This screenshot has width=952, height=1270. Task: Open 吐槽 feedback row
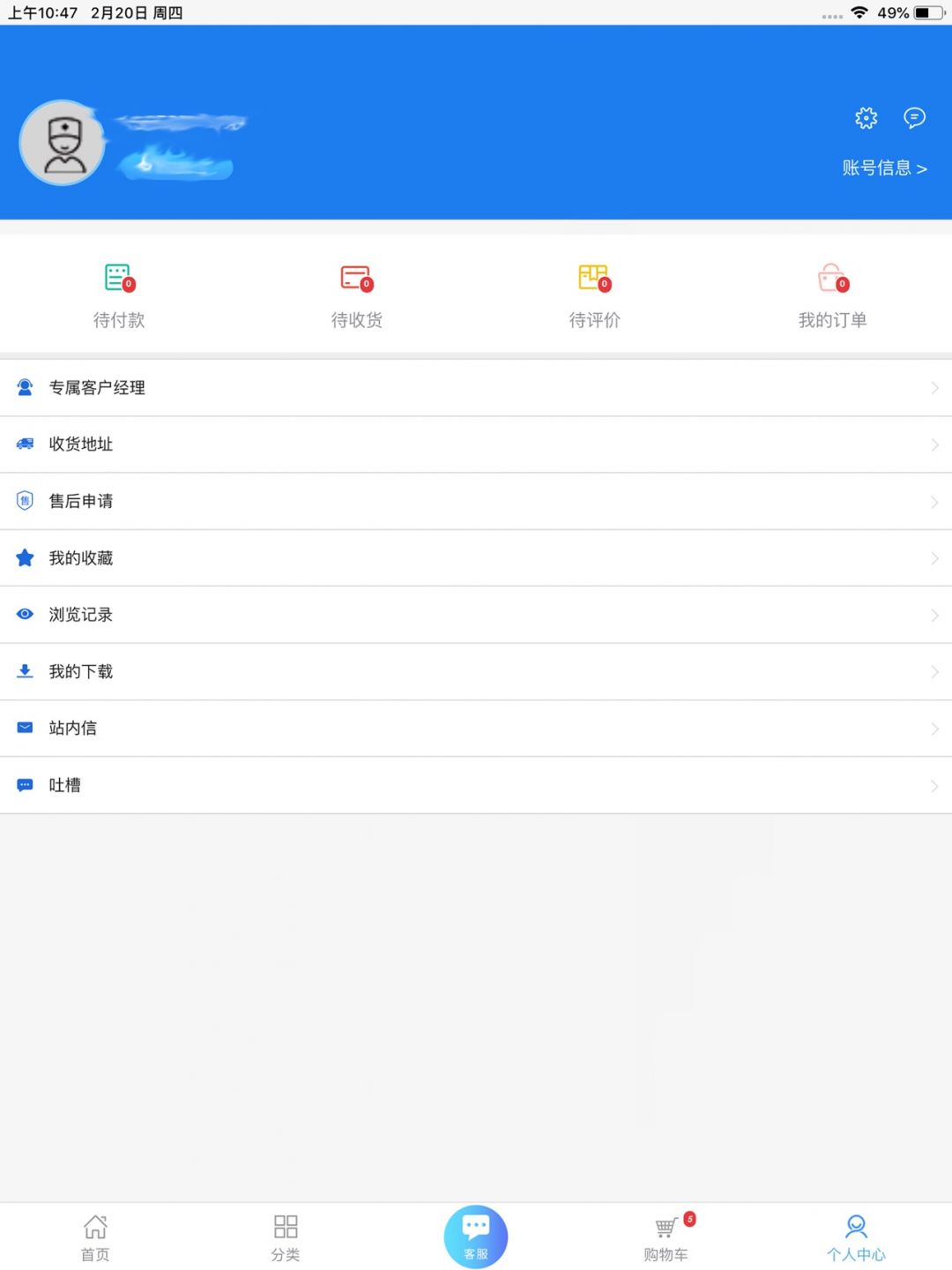476,785
